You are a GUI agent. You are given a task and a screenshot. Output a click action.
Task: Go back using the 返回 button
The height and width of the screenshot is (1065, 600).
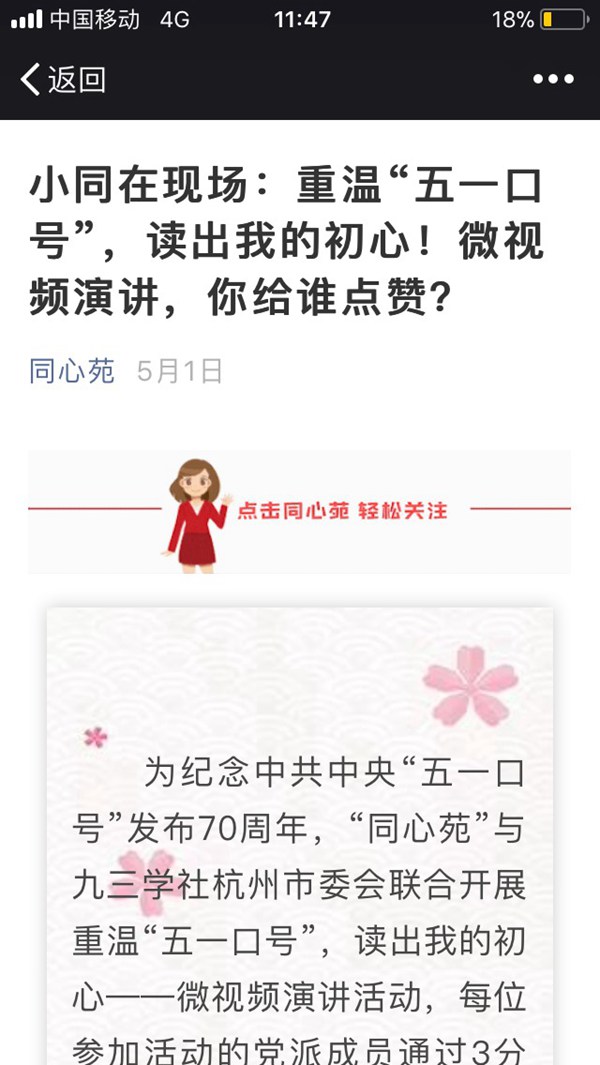pyautogui.click(x=63, y=79)
